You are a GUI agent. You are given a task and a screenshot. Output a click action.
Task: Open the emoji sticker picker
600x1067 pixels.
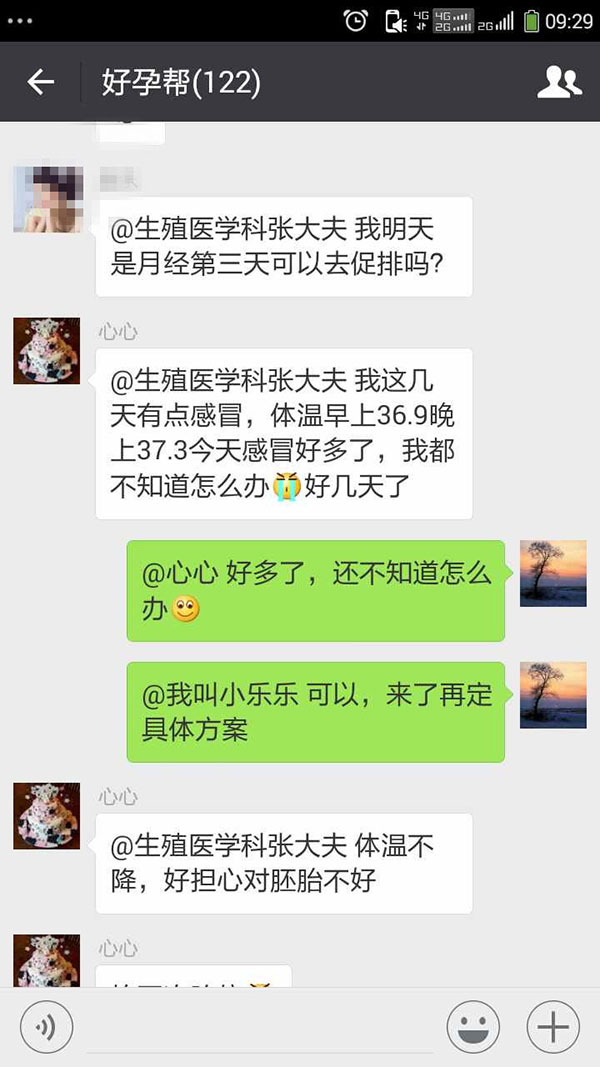[473, 1027]
